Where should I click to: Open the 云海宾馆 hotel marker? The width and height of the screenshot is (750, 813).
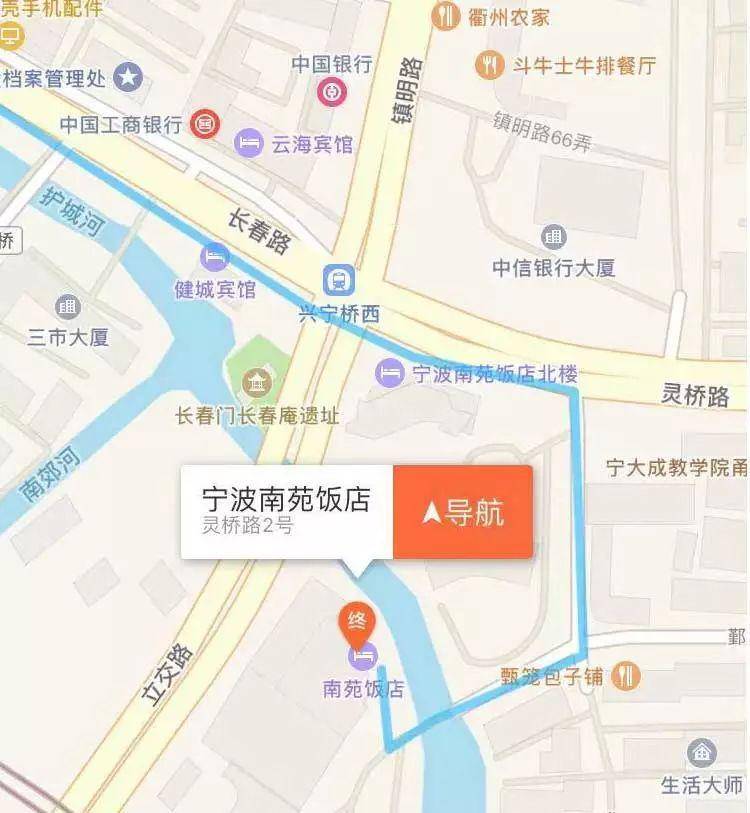pos(249,143)
